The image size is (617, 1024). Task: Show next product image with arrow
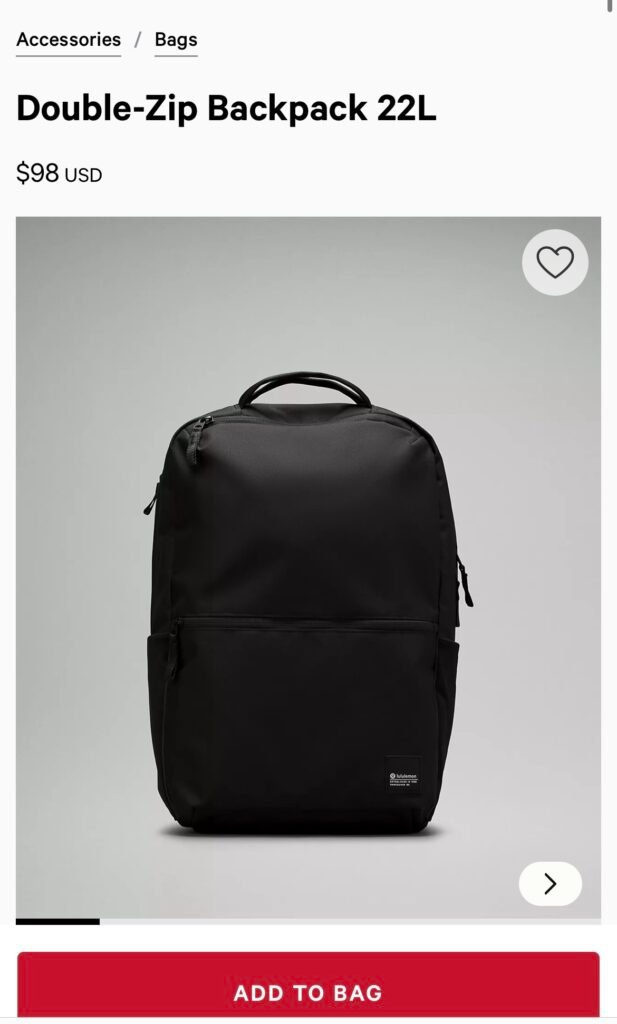550,883
